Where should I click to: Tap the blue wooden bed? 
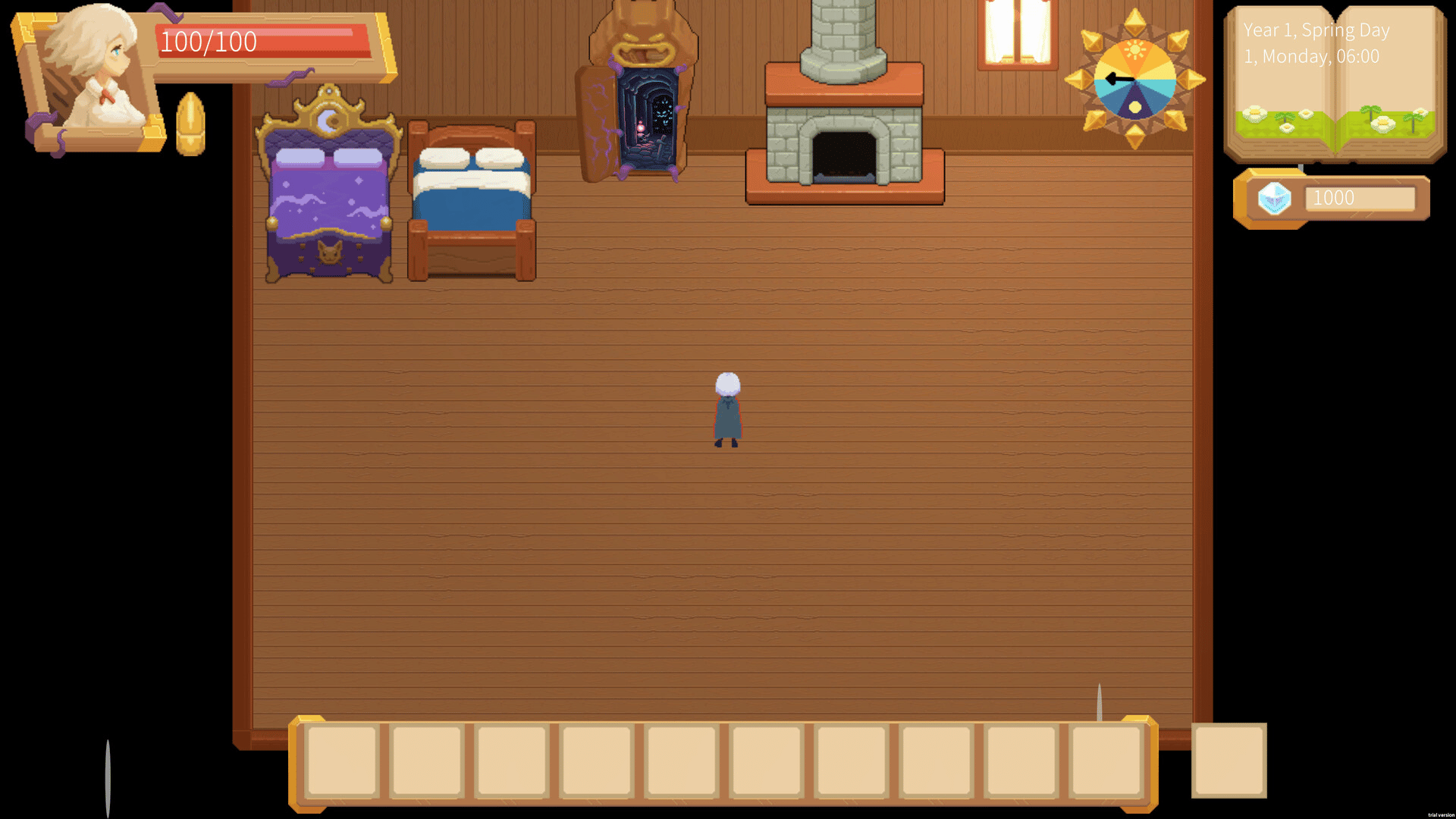[472, 201]
